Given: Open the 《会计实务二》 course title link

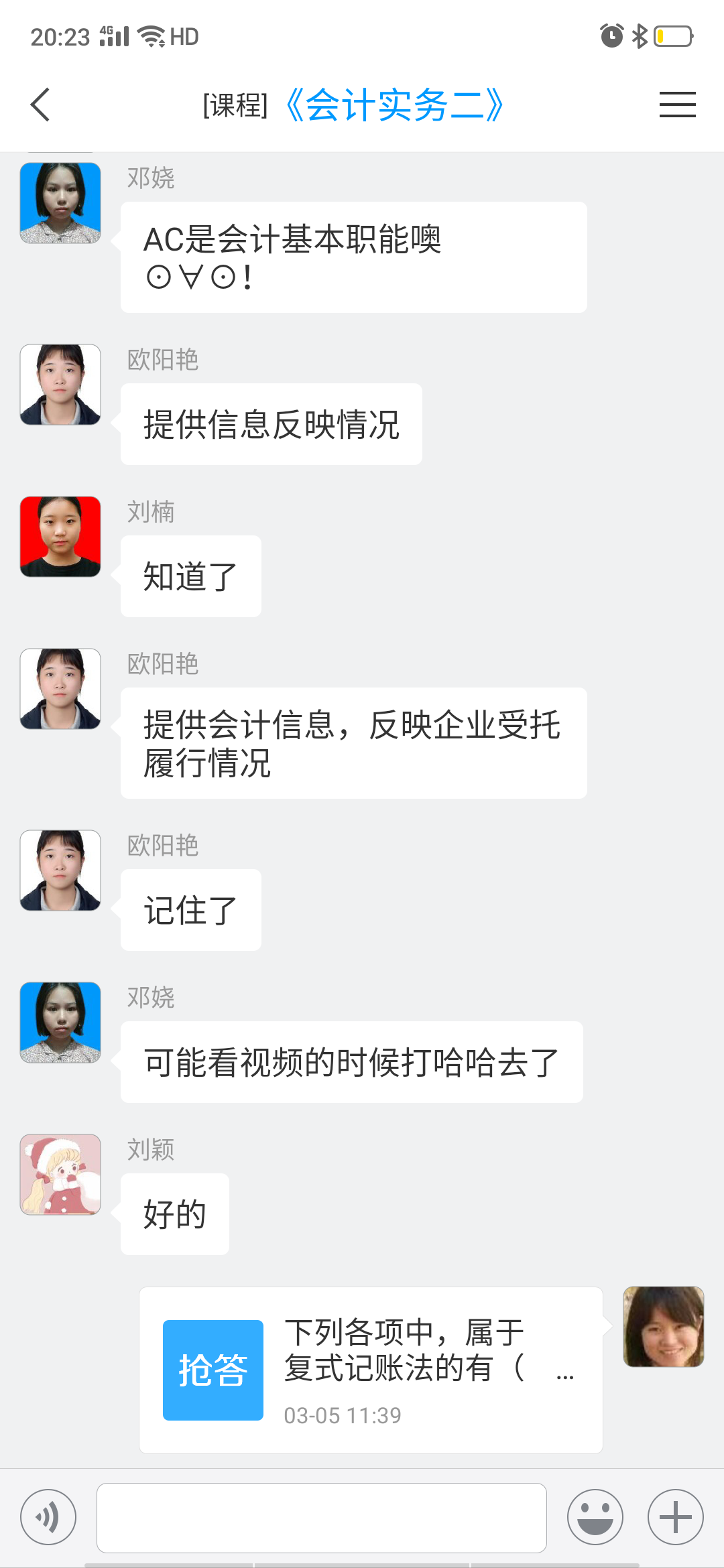Looking at the screenshot, I should [x=394, y=105].
